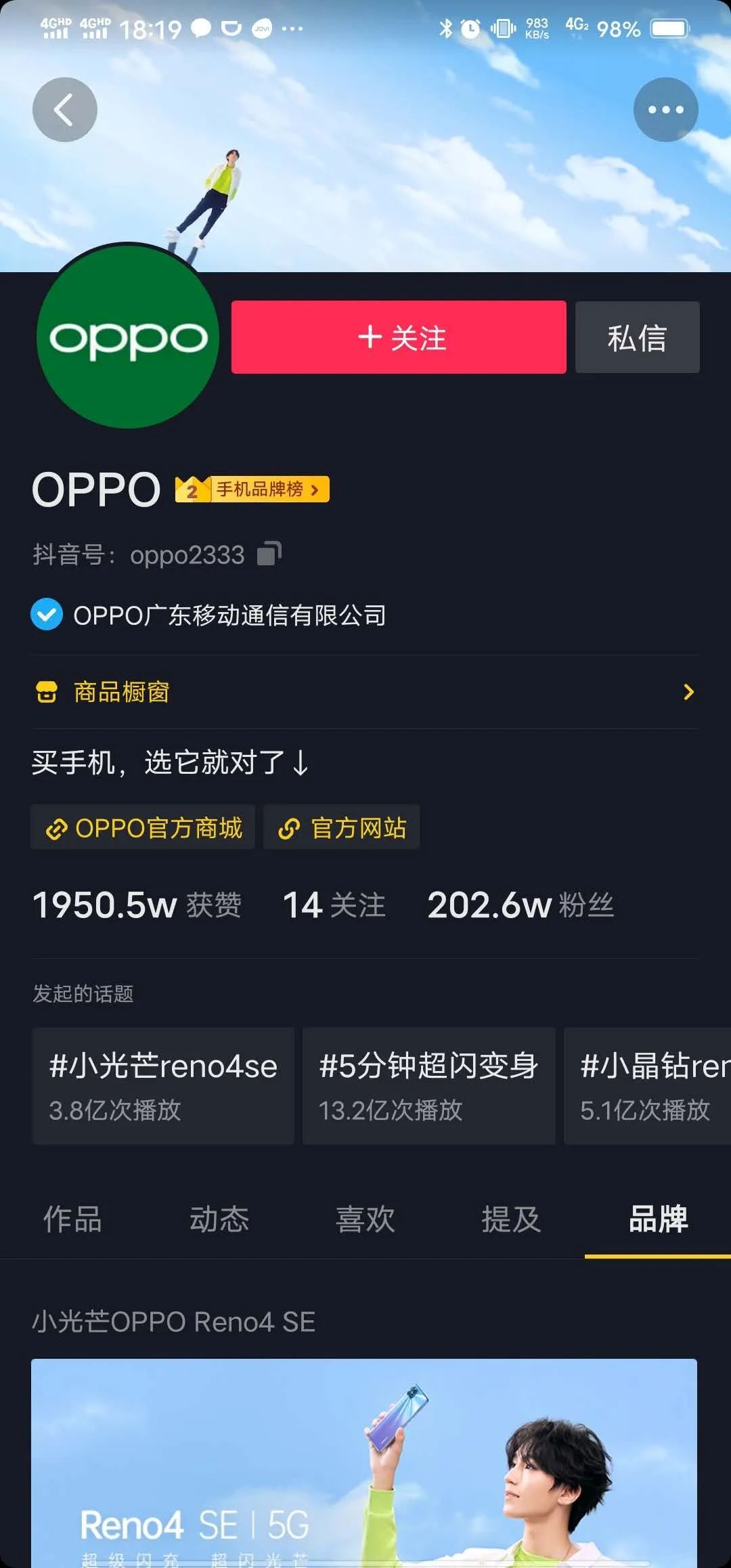Open topic #小光芒reno4se
The width and height of the screenshot is (731, 1568).
pos(163,1086)
